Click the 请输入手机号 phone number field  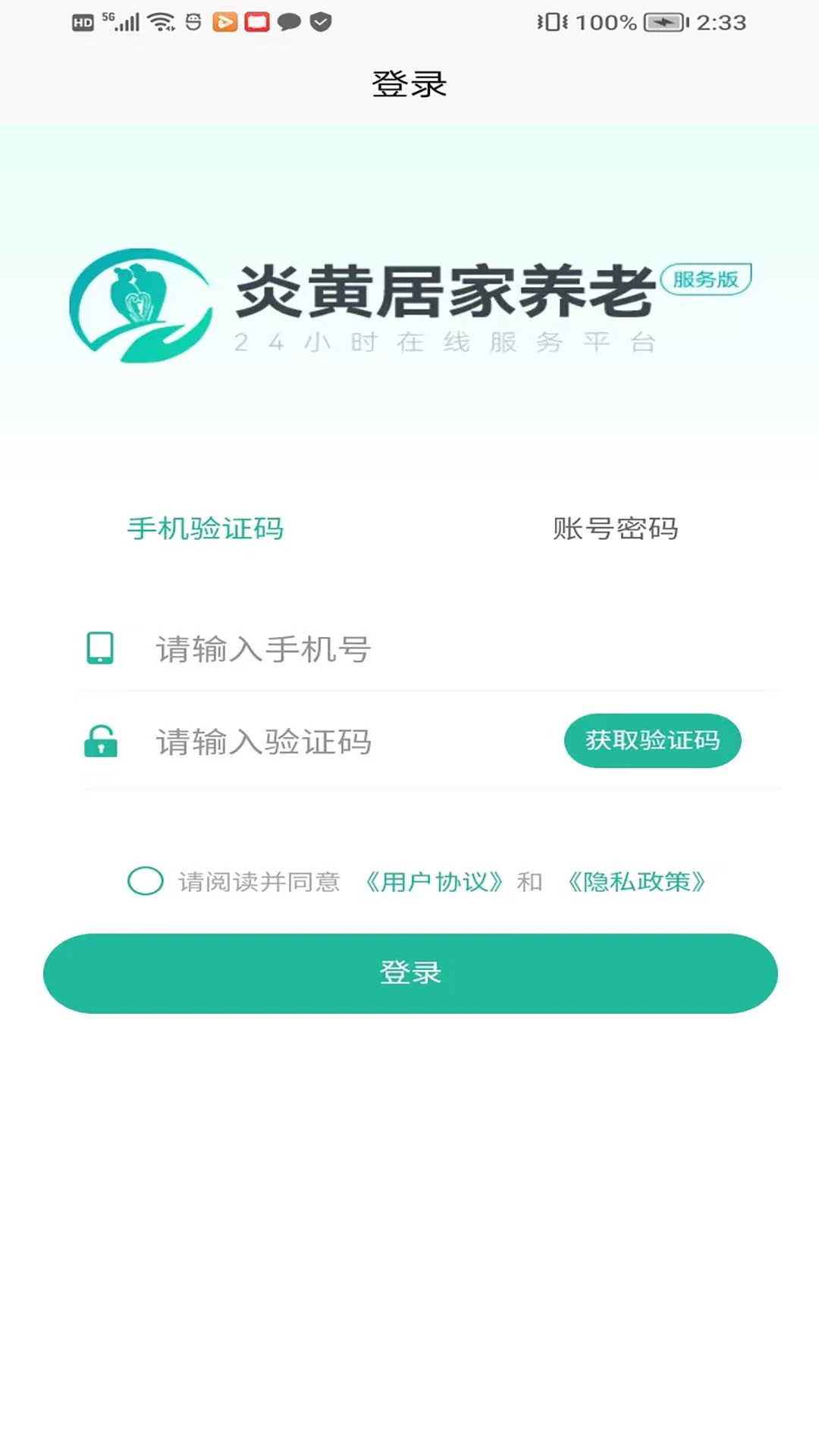[x=303, y=649]
